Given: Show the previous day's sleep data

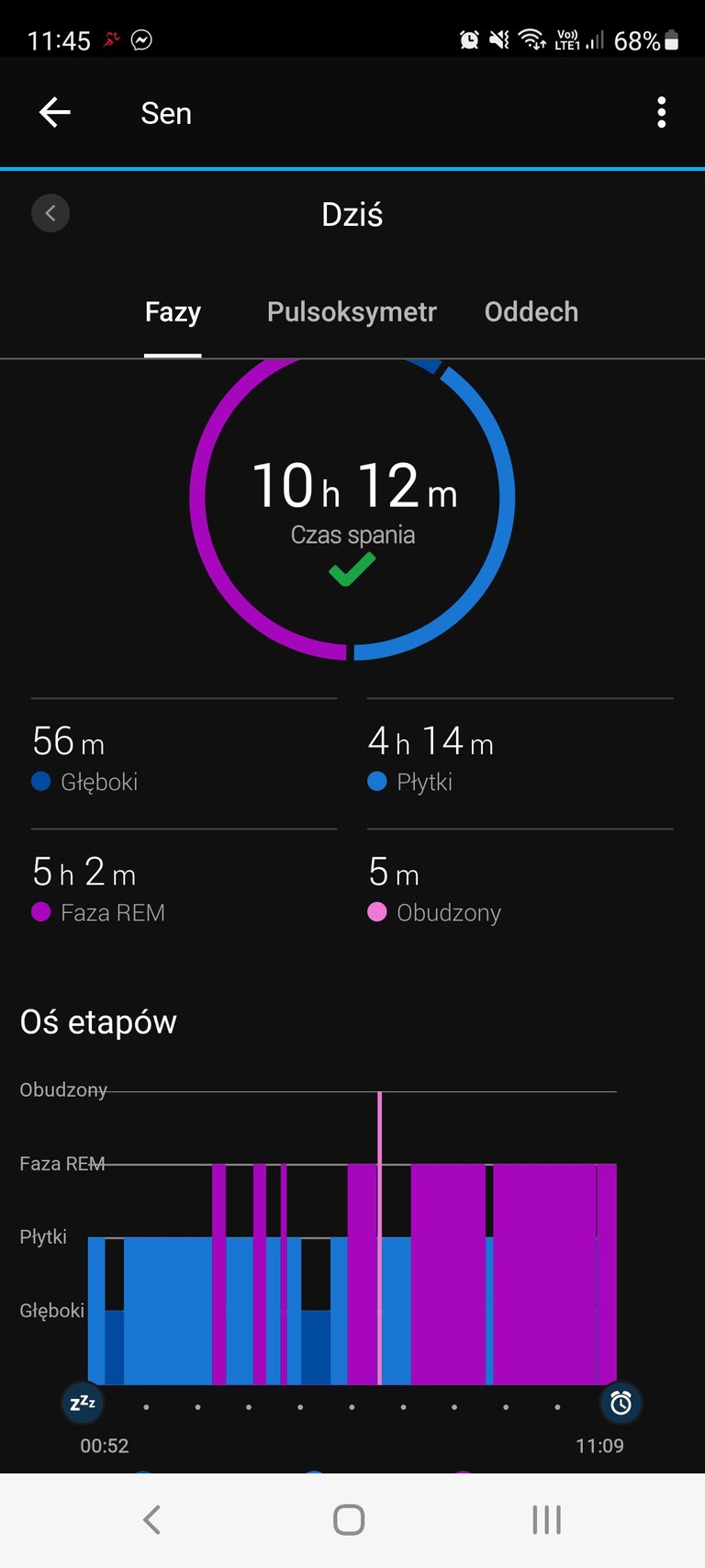Looking at the screenshot, I should pyautogui.click(x=50, y=214).
